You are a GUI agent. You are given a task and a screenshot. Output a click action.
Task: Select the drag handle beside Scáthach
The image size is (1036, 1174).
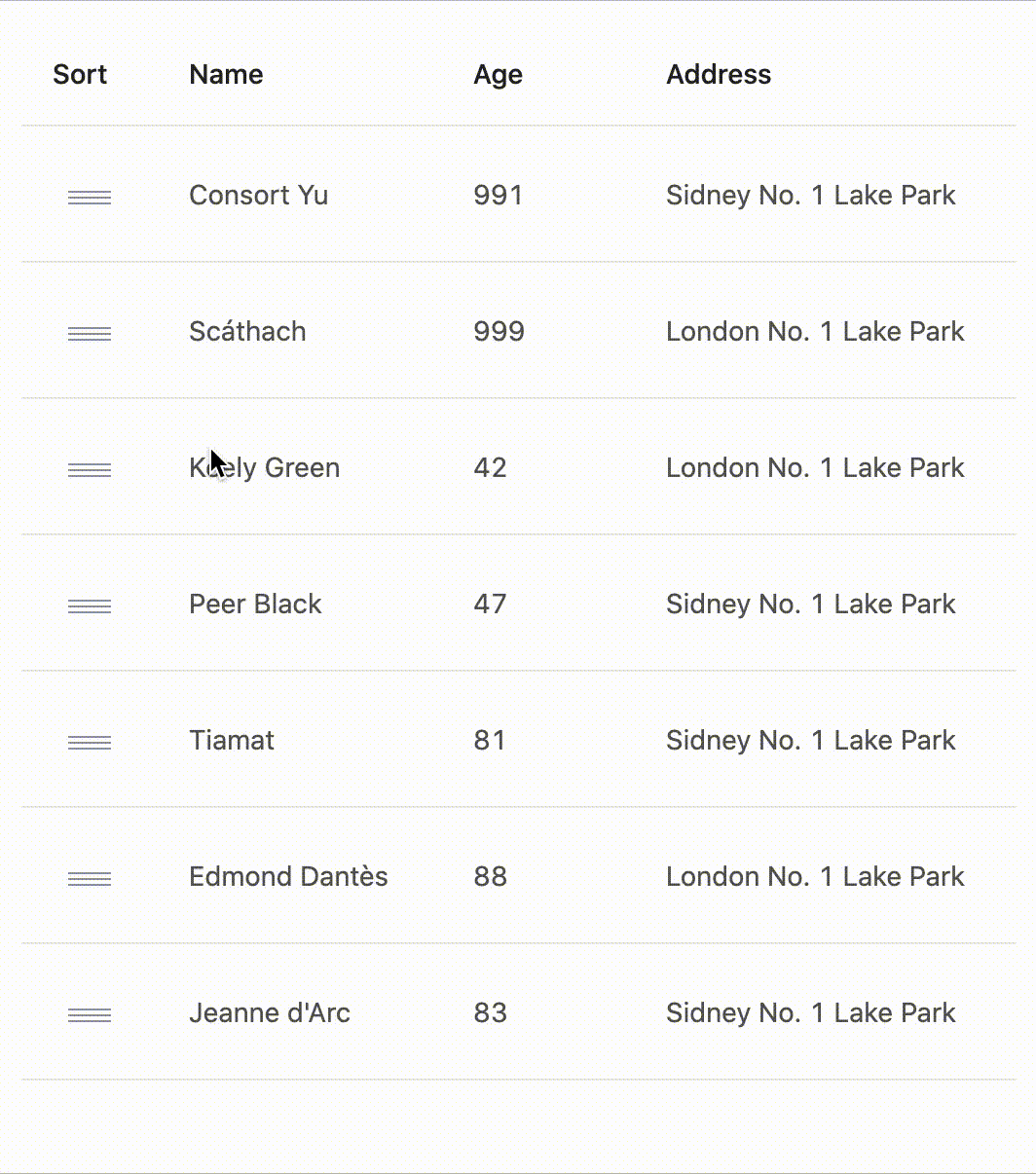click(90, 334)
